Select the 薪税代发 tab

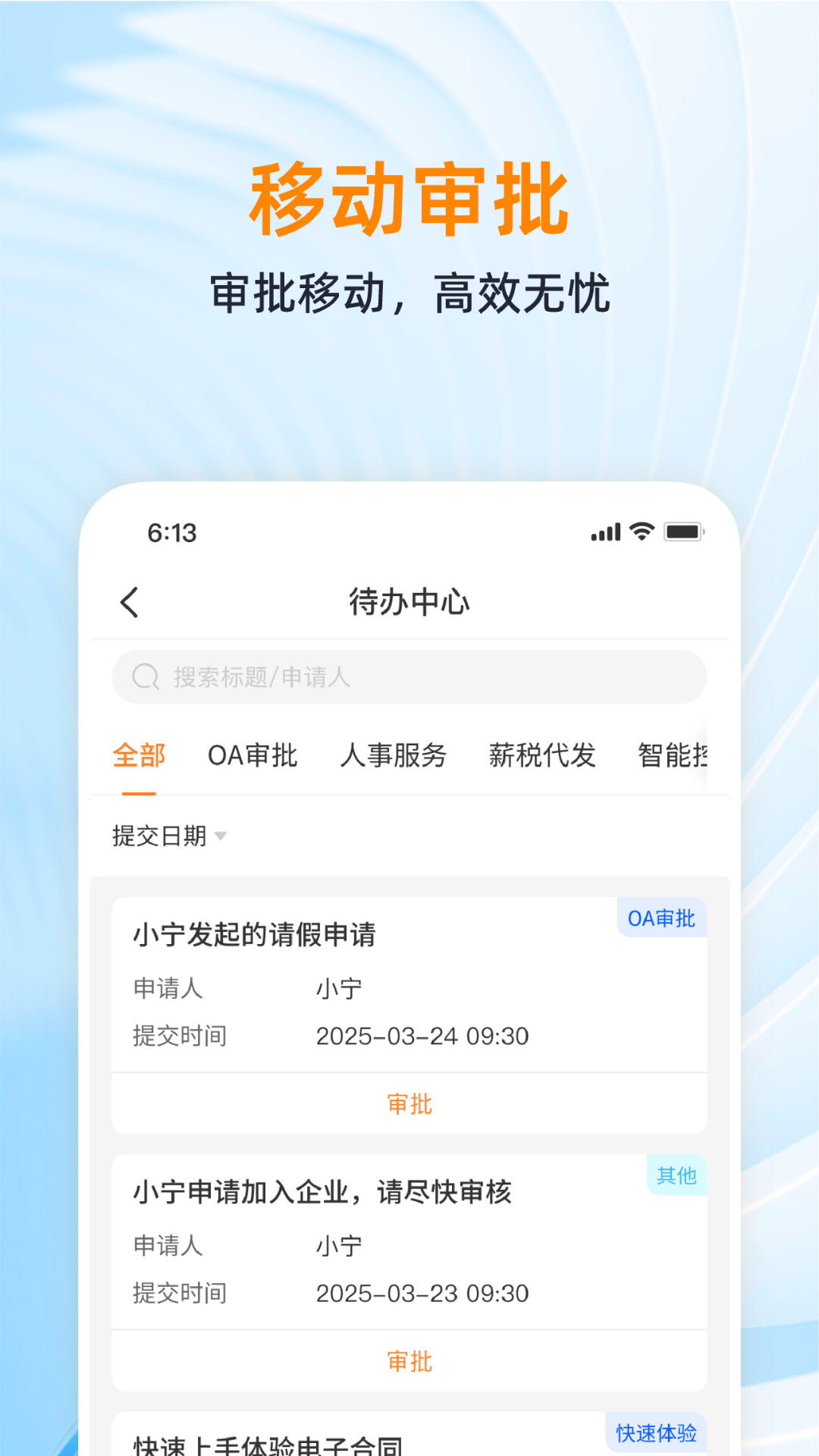pyautogui.click(x=541, y=755)
